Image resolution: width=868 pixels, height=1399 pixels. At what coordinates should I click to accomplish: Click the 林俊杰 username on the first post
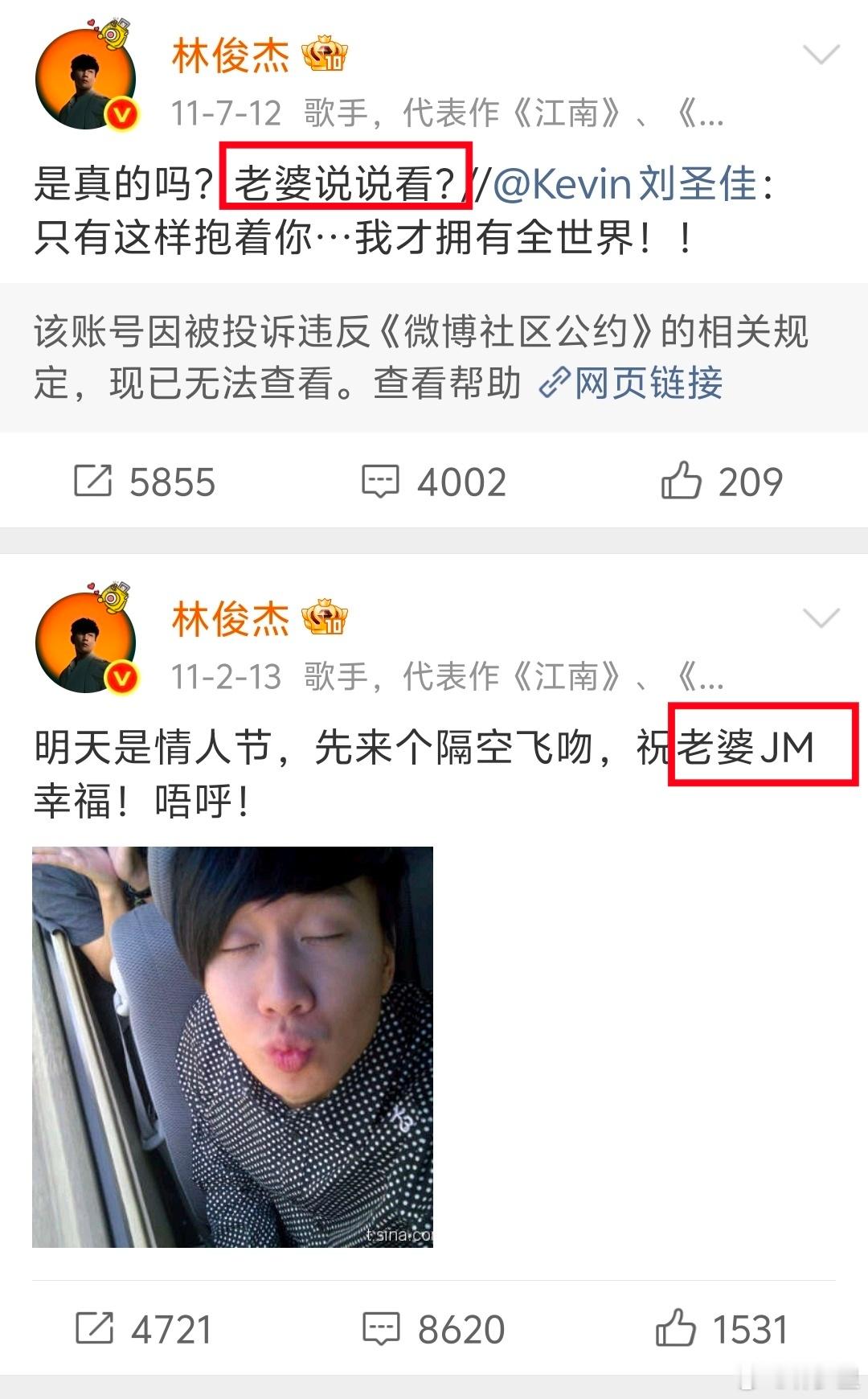(x=231, y=52)
